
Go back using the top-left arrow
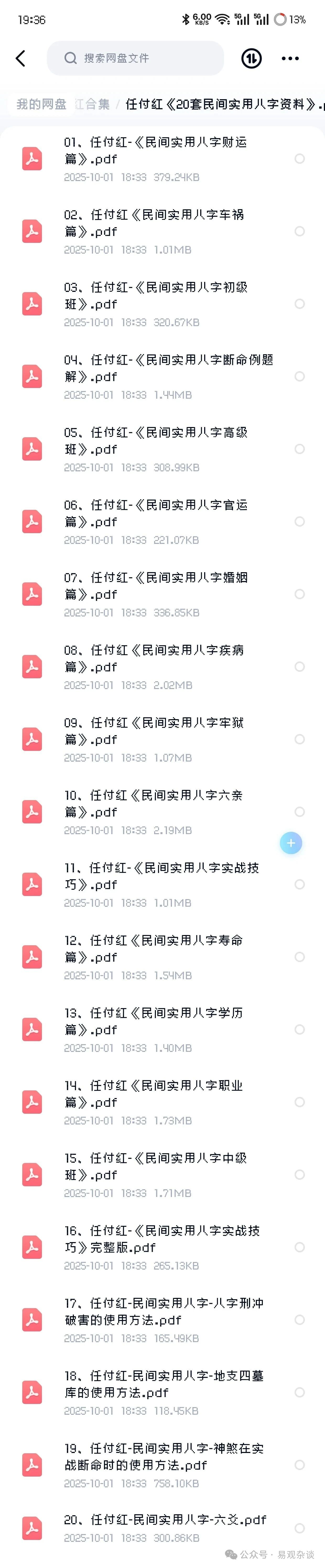pos(21,58)
